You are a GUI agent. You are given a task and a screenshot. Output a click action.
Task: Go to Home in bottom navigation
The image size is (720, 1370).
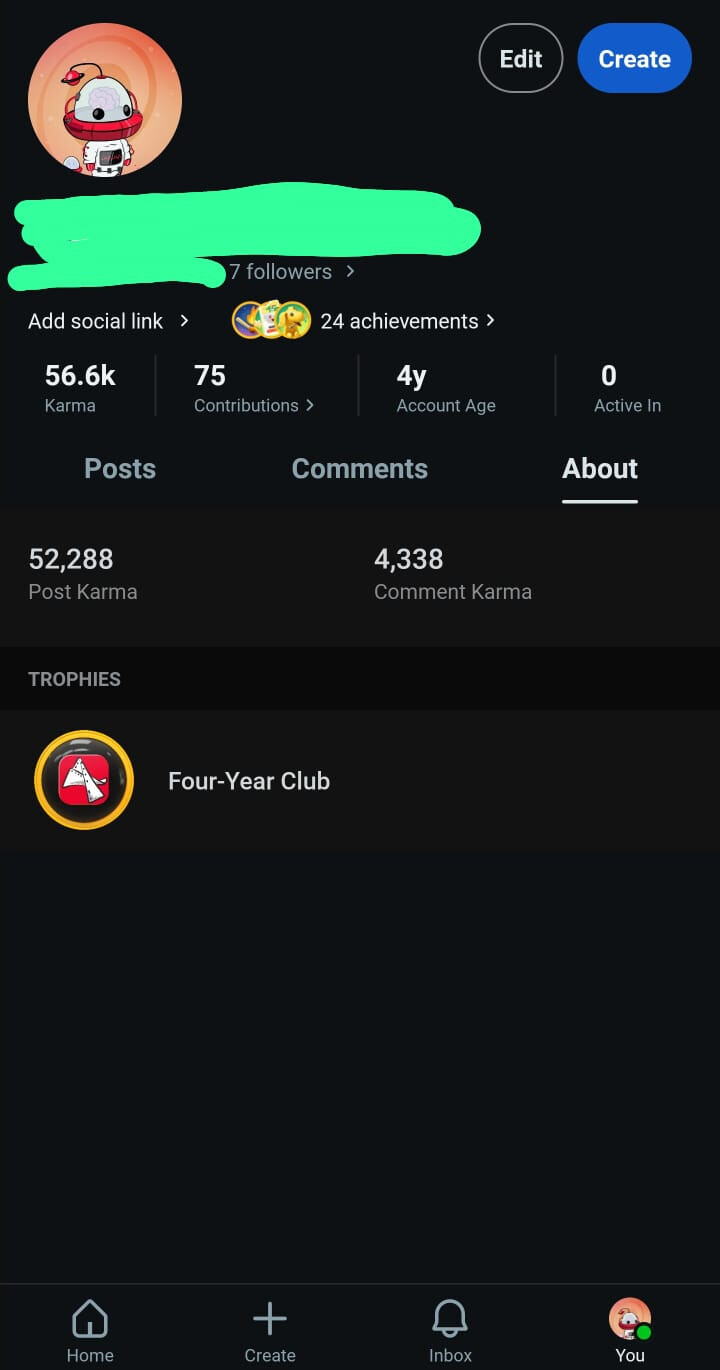[x=90, y=1330]
